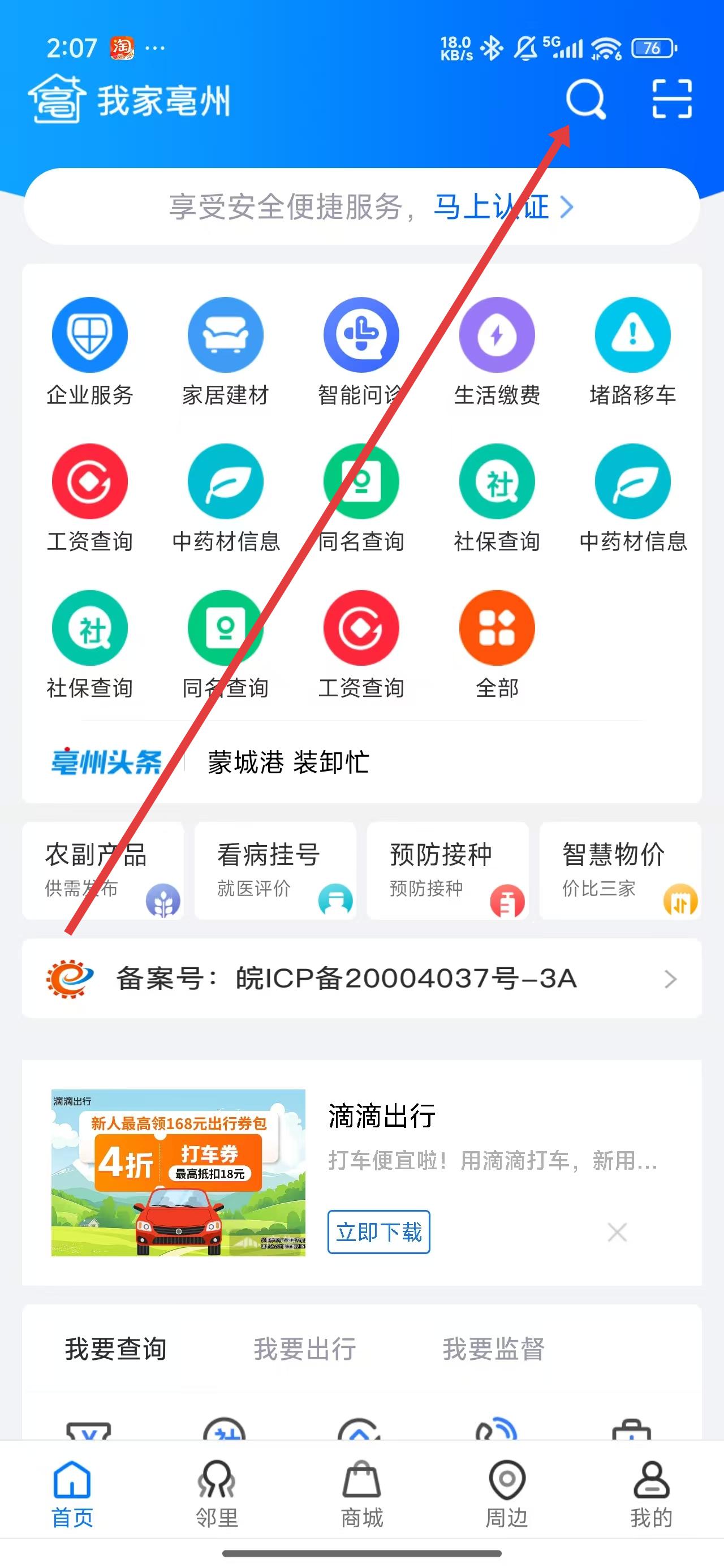Open the 备案号 ICP record row
Screen dimensions: 724x1568
pos(361,978)
